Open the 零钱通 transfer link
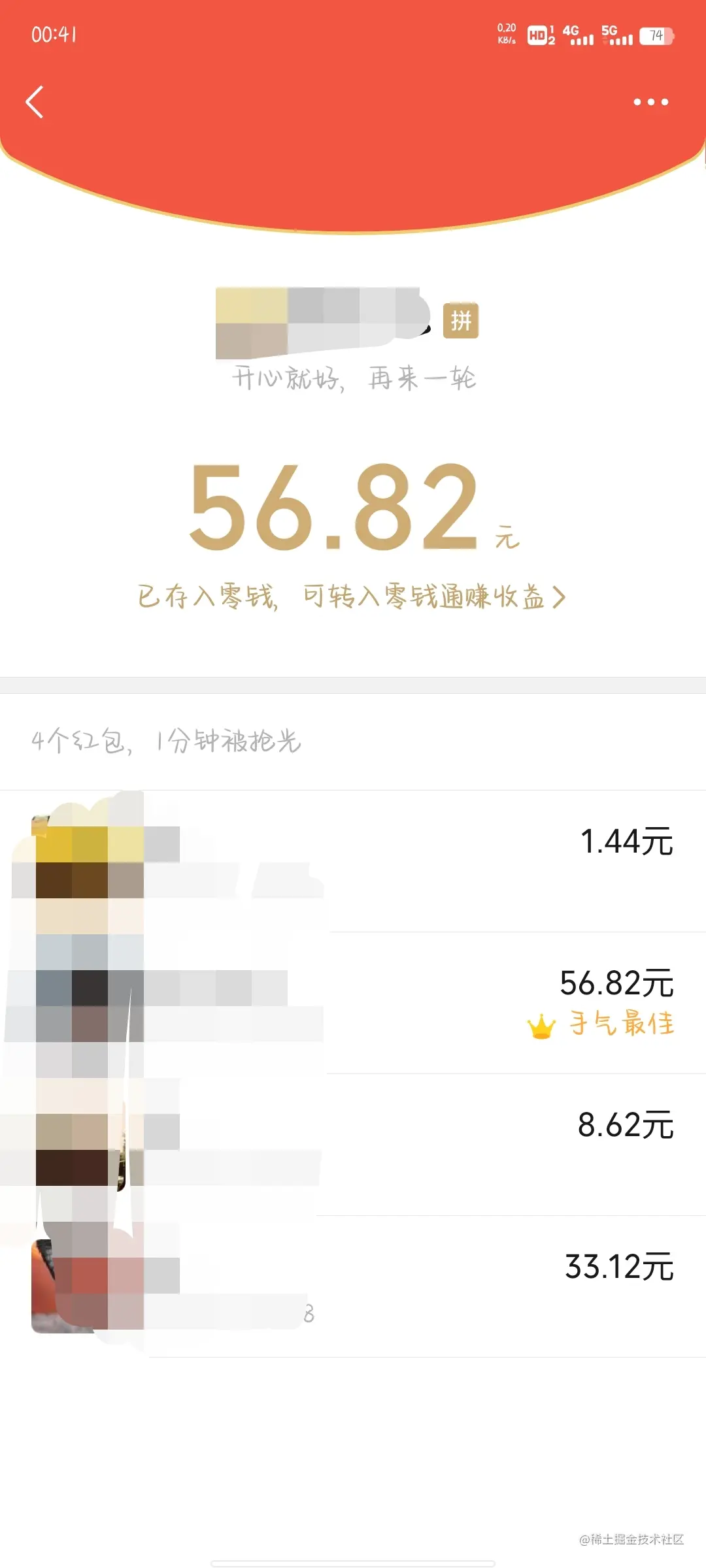 (433, 596)
